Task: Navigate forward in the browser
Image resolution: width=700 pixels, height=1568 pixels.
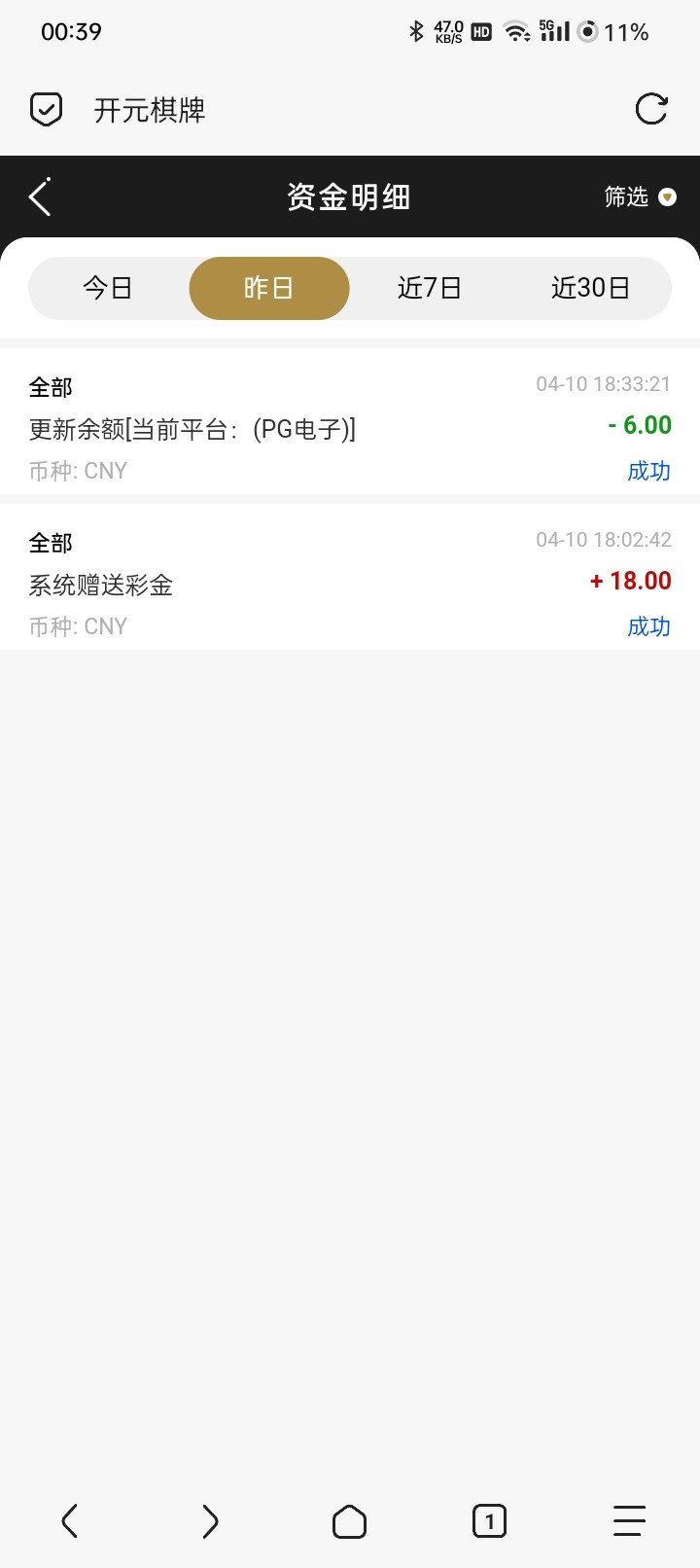Action: [x=210, y=1521]
